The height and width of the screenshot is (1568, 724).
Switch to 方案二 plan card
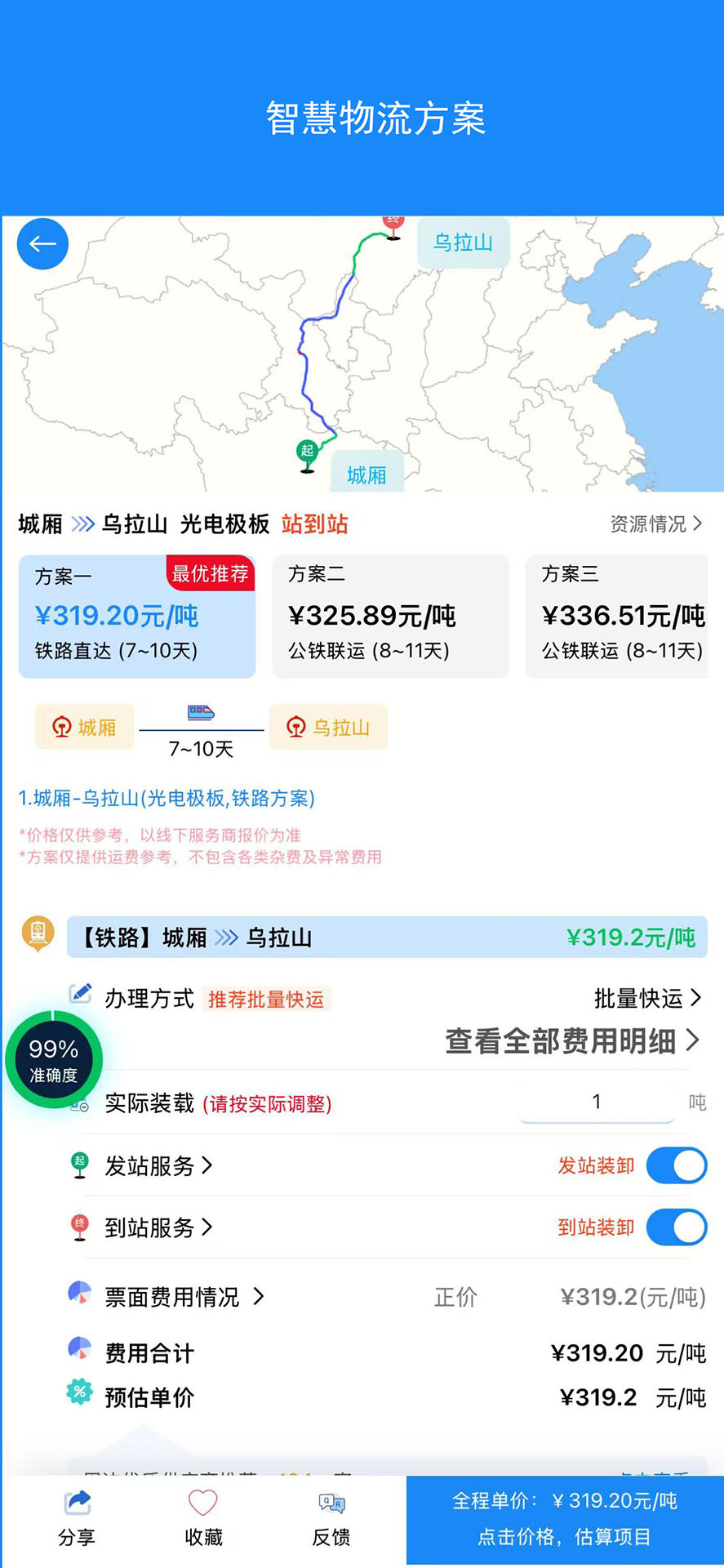coord(390,617)
